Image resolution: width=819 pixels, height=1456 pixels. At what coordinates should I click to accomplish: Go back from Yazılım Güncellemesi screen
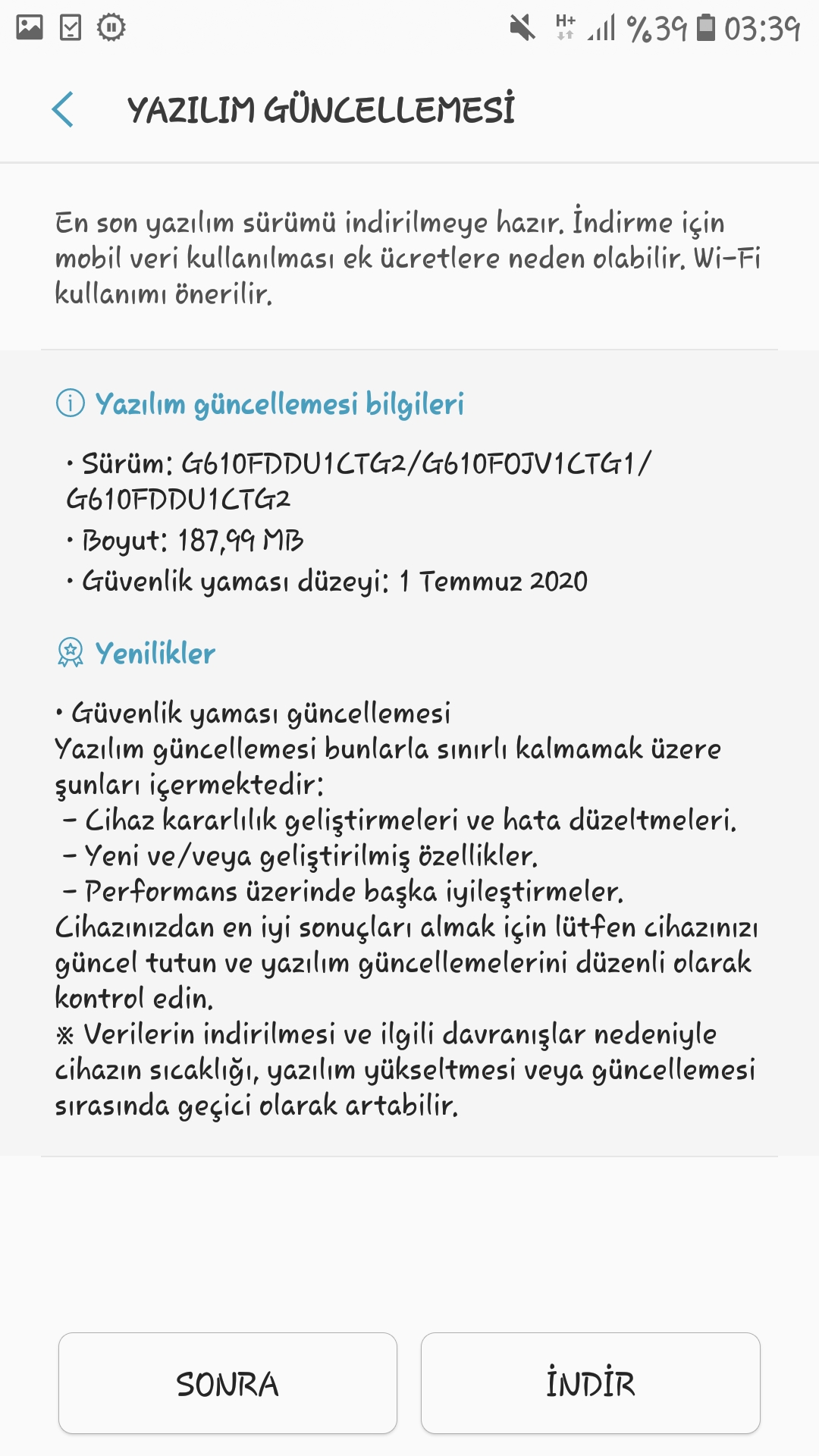63,109
